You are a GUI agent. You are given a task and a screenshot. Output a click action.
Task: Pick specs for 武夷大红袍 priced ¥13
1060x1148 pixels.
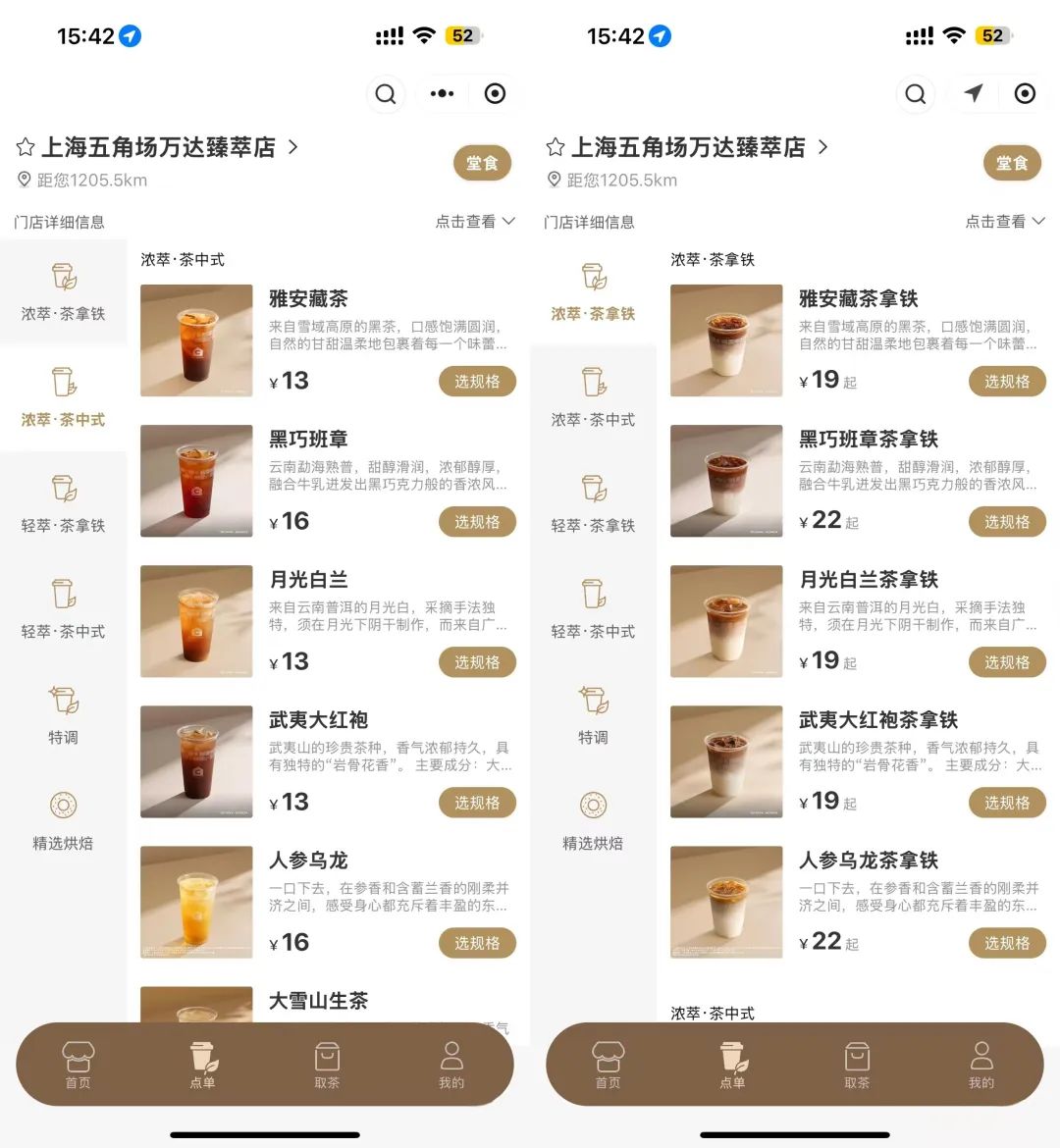coord(477,803)
